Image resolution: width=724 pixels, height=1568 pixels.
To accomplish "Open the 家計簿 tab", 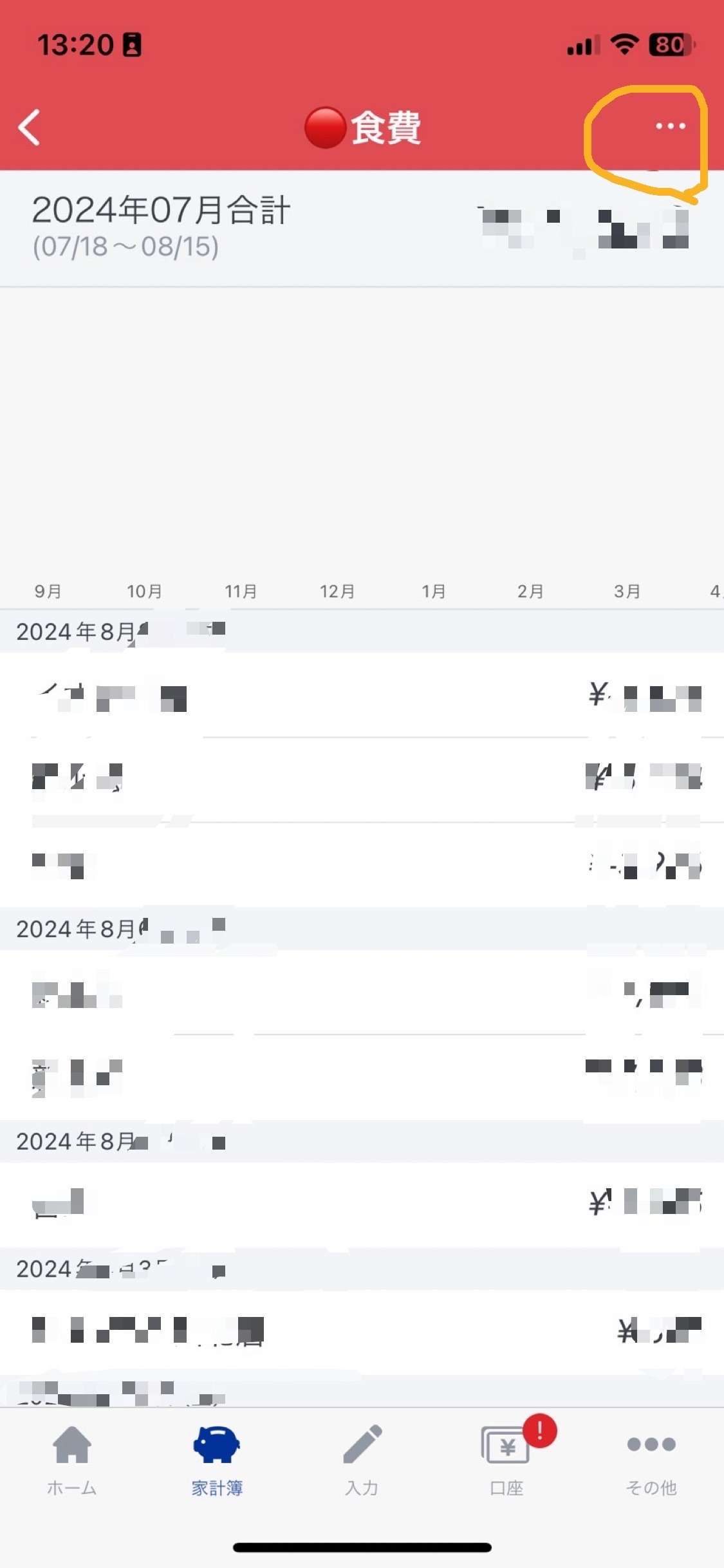I will pos(217,1461).
